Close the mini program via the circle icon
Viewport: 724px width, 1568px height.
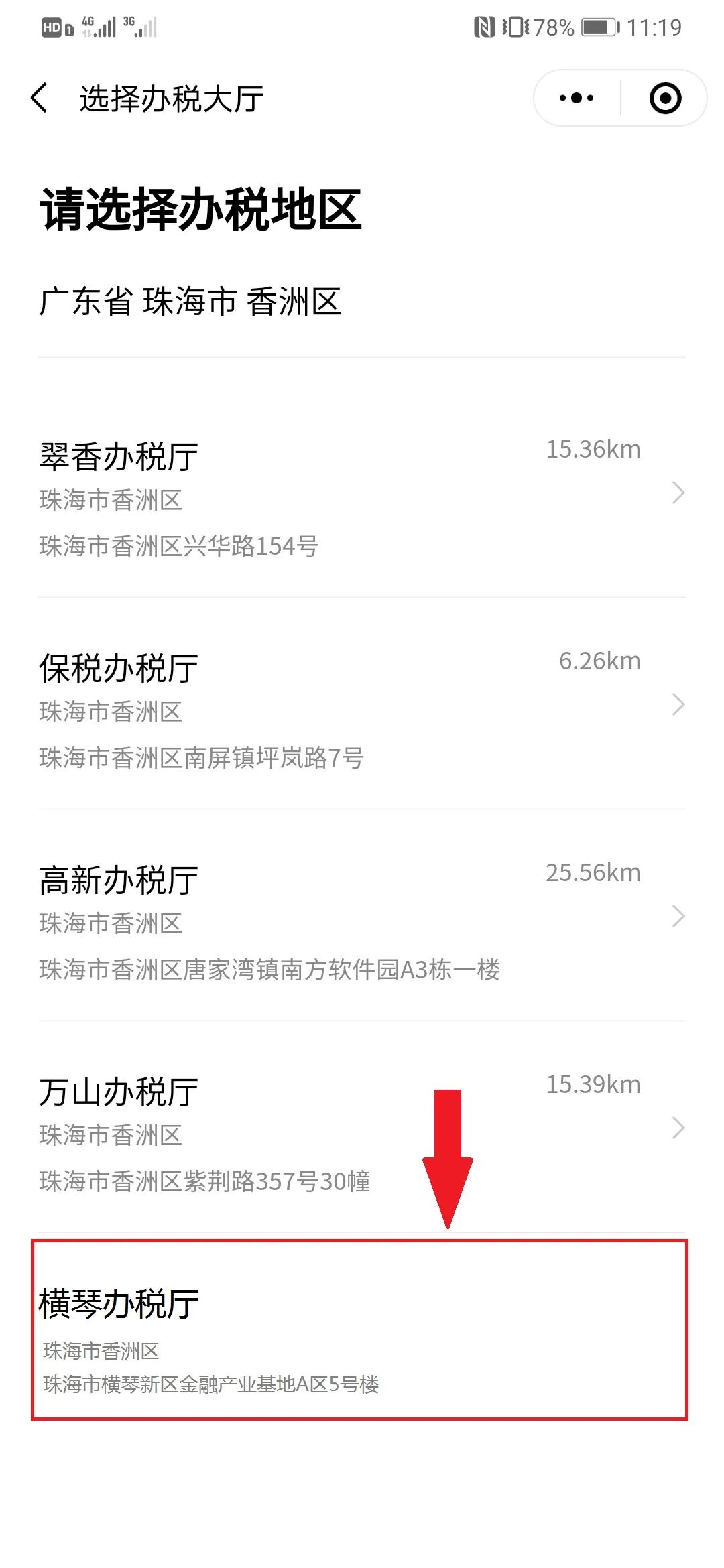pyautogui.click(x=665, y=99)
